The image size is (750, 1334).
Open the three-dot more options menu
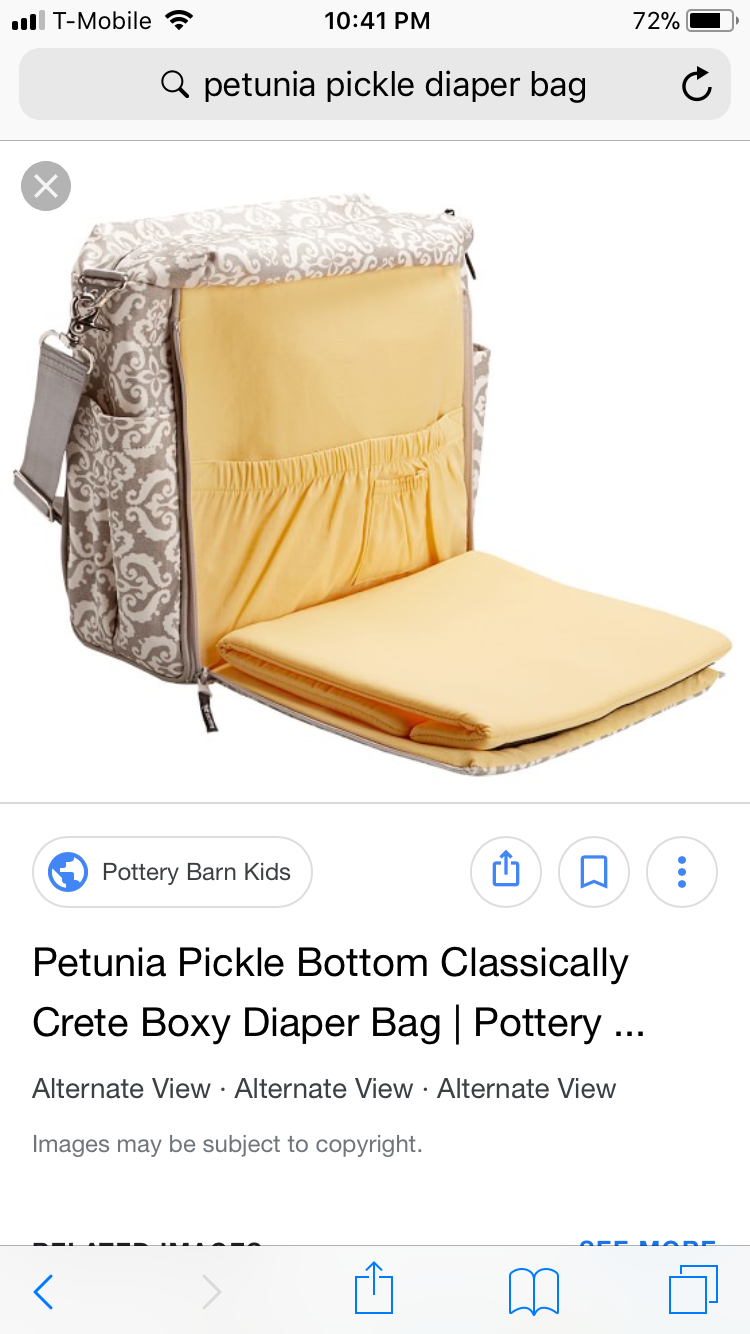pyautogui.click(x=682, y=872)
